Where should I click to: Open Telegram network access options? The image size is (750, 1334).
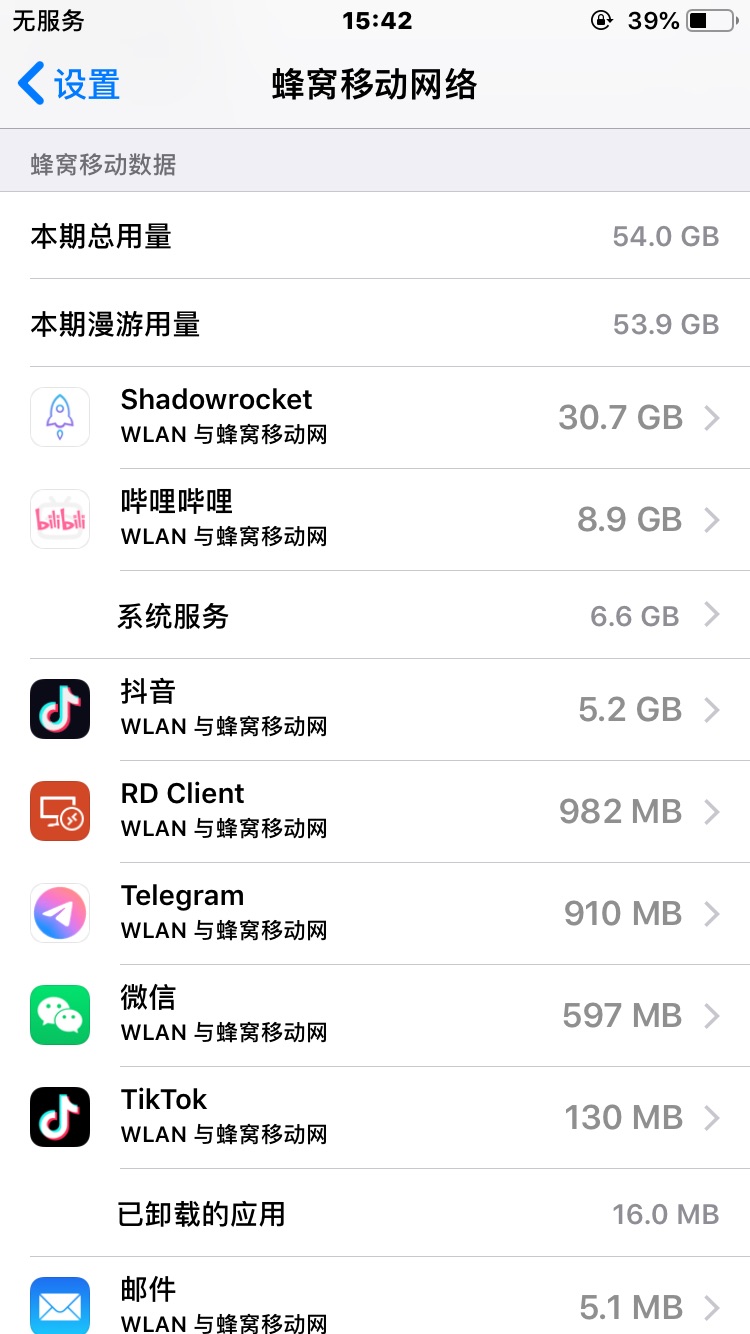coord(375,913)
